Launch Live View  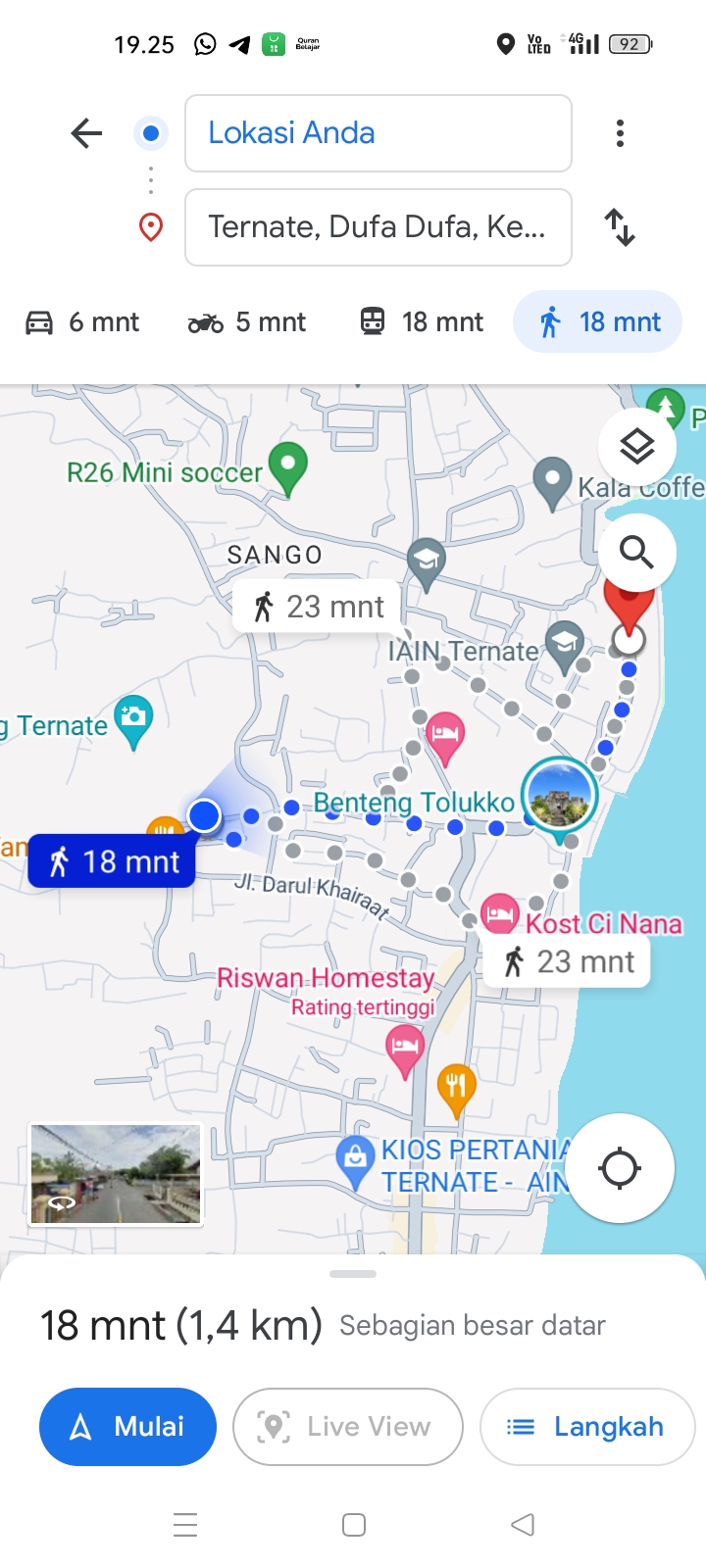(x=347, y=1427)
